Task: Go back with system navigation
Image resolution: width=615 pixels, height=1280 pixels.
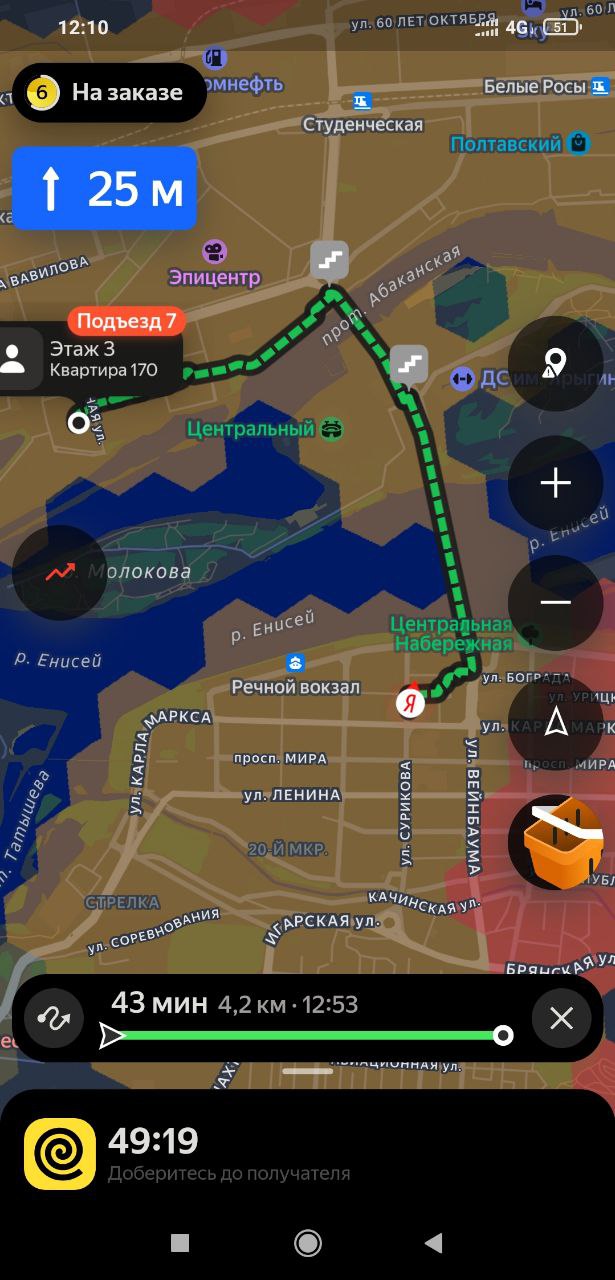Action: pyautogui.click(x=433, y=1243)
